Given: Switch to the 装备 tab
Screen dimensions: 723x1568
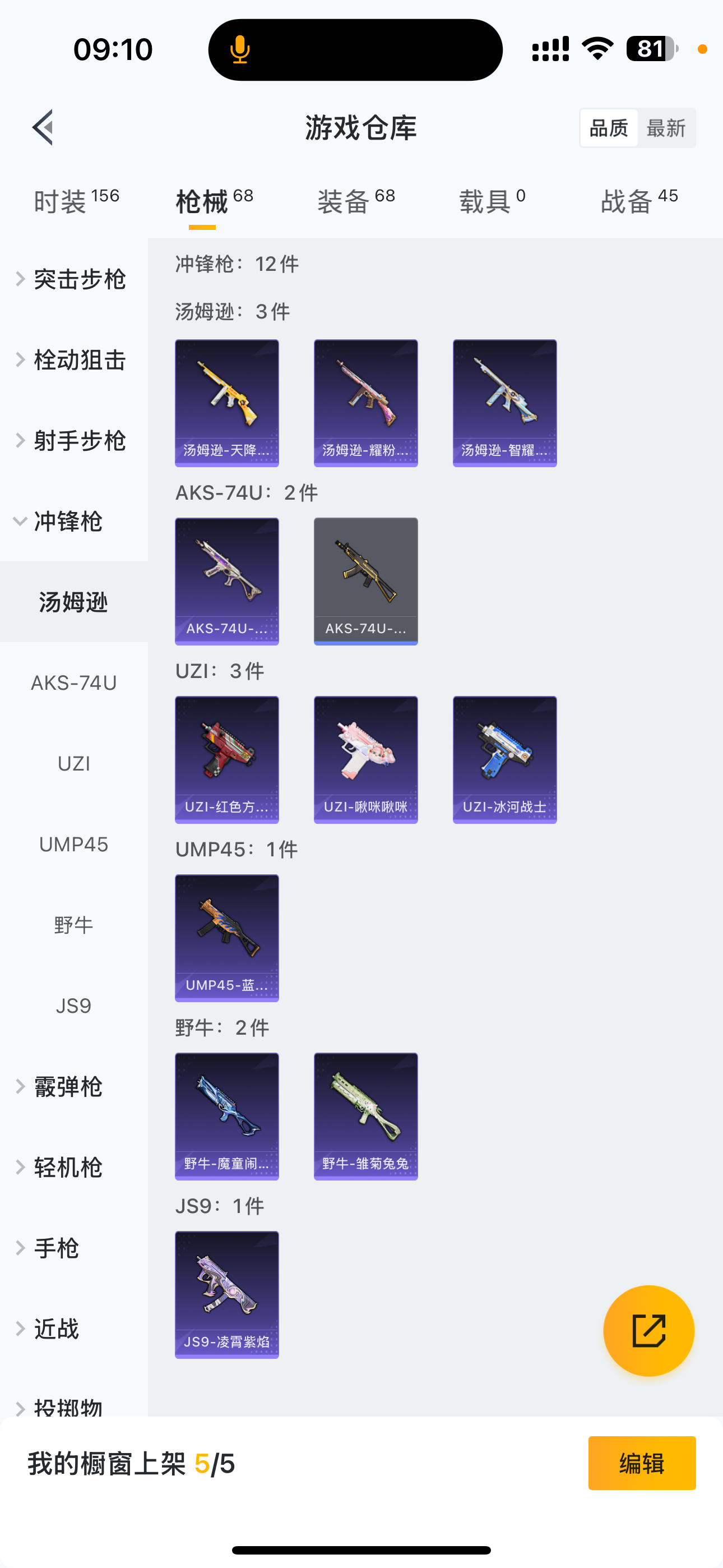Looking at the screenshot, I should [x=356, y=201].
